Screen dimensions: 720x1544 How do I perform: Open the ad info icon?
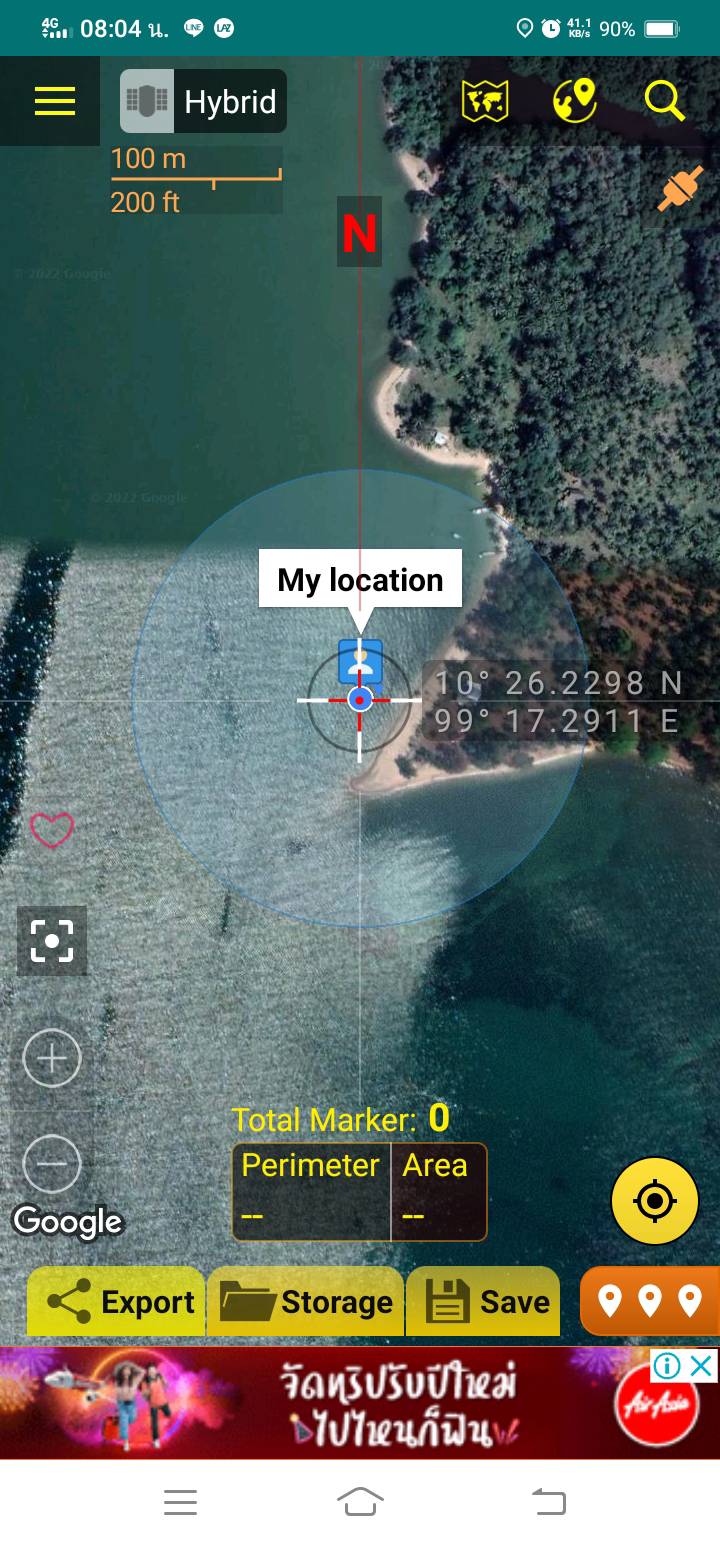(x=667, y=1365)
